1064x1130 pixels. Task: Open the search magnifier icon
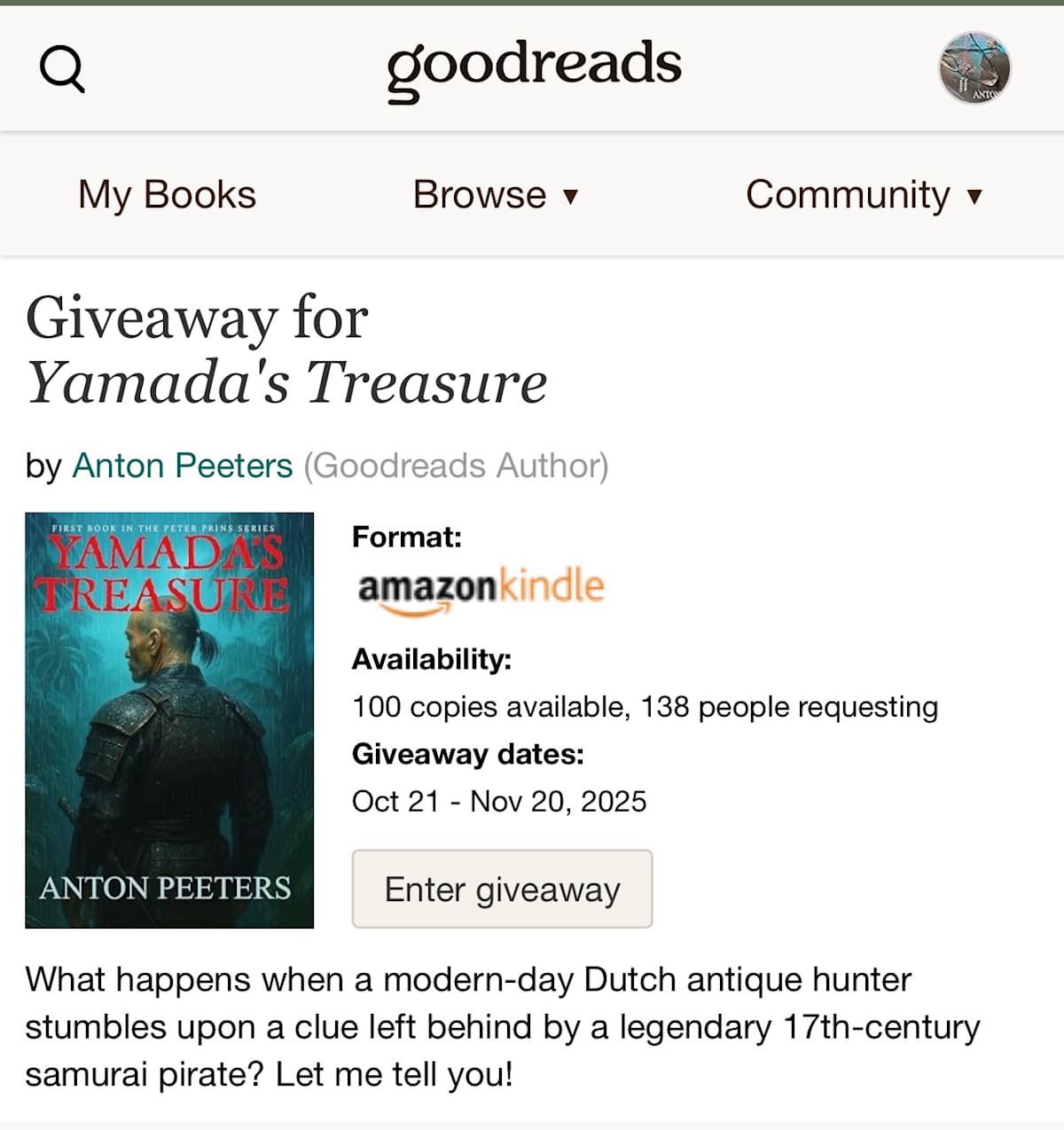(x=62, y=68)
